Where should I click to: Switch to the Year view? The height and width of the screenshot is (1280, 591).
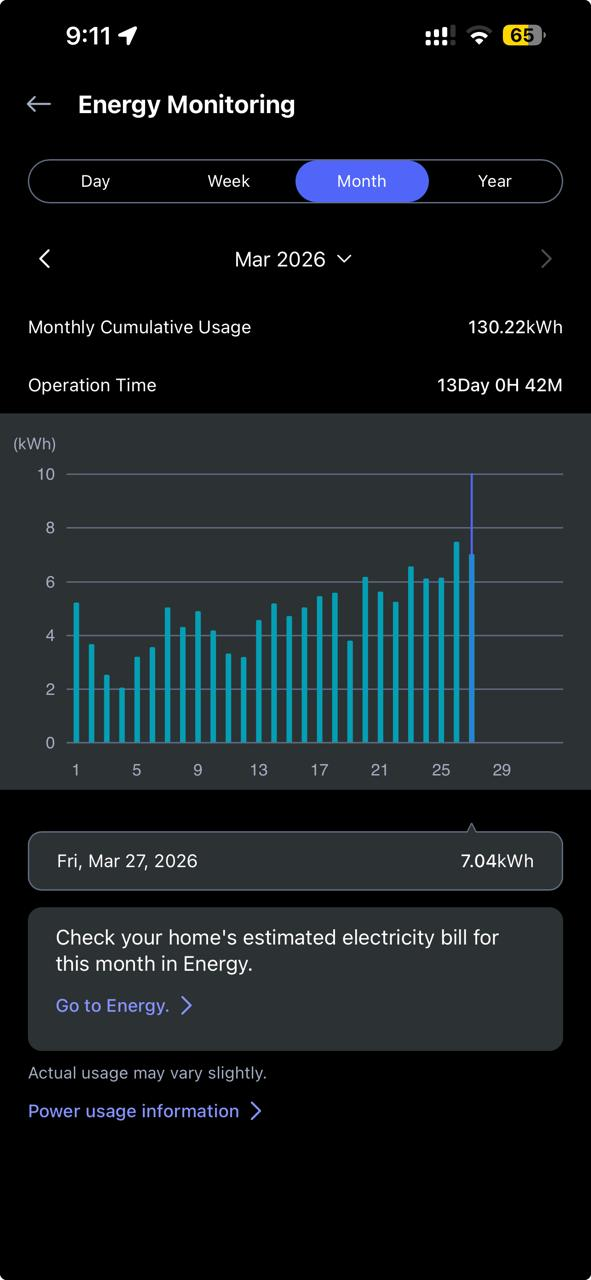tap(495, 181)
